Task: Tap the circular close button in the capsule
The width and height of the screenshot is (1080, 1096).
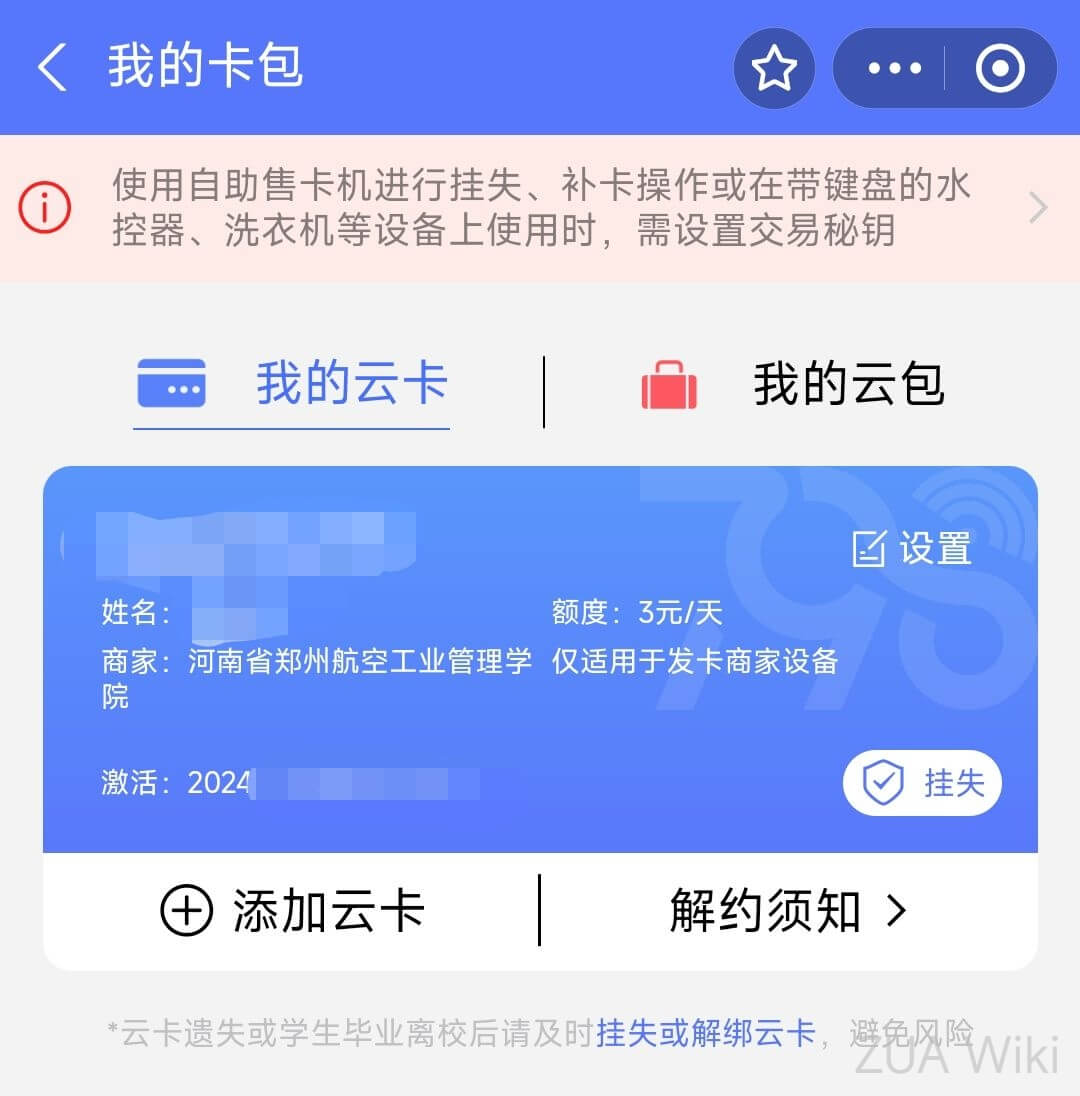Action: (x=1000, y=68)
